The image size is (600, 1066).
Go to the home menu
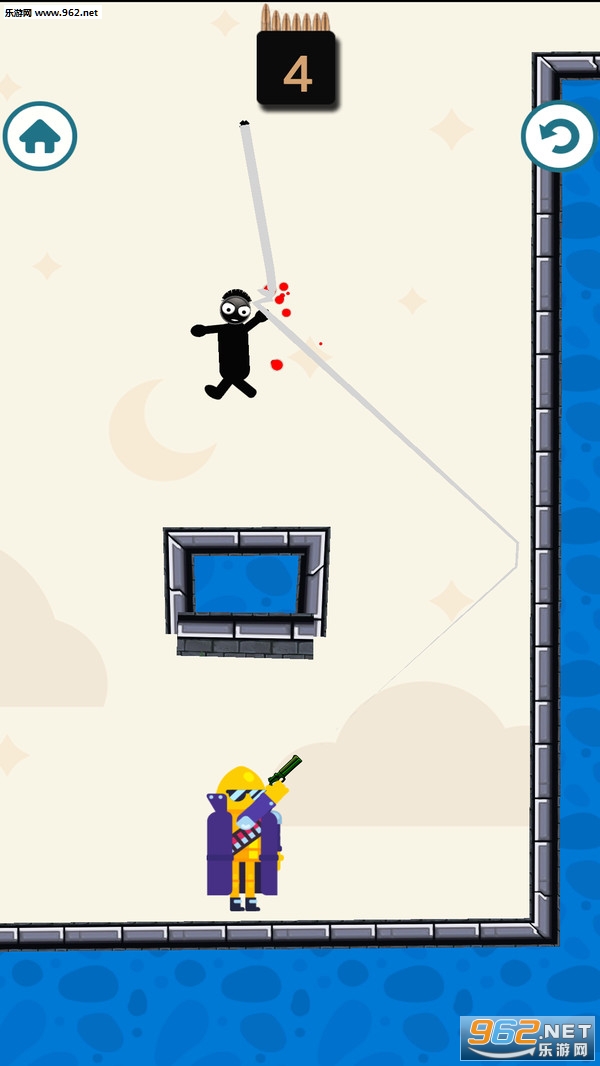tap(40, 136)
